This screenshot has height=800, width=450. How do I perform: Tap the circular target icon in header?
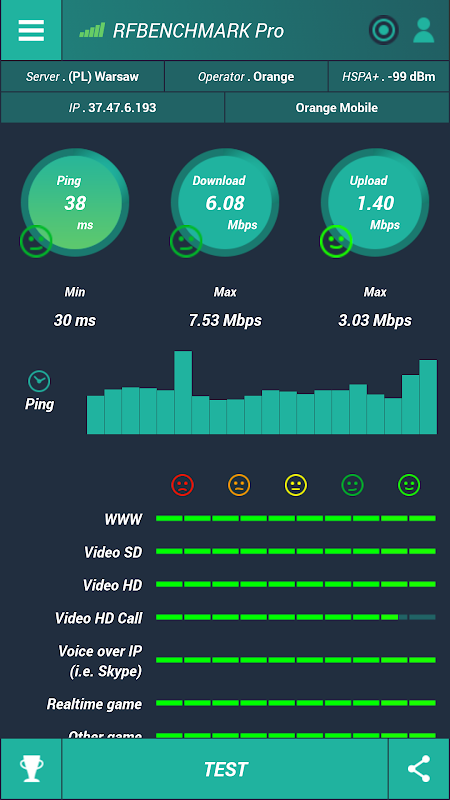(383, 31)
